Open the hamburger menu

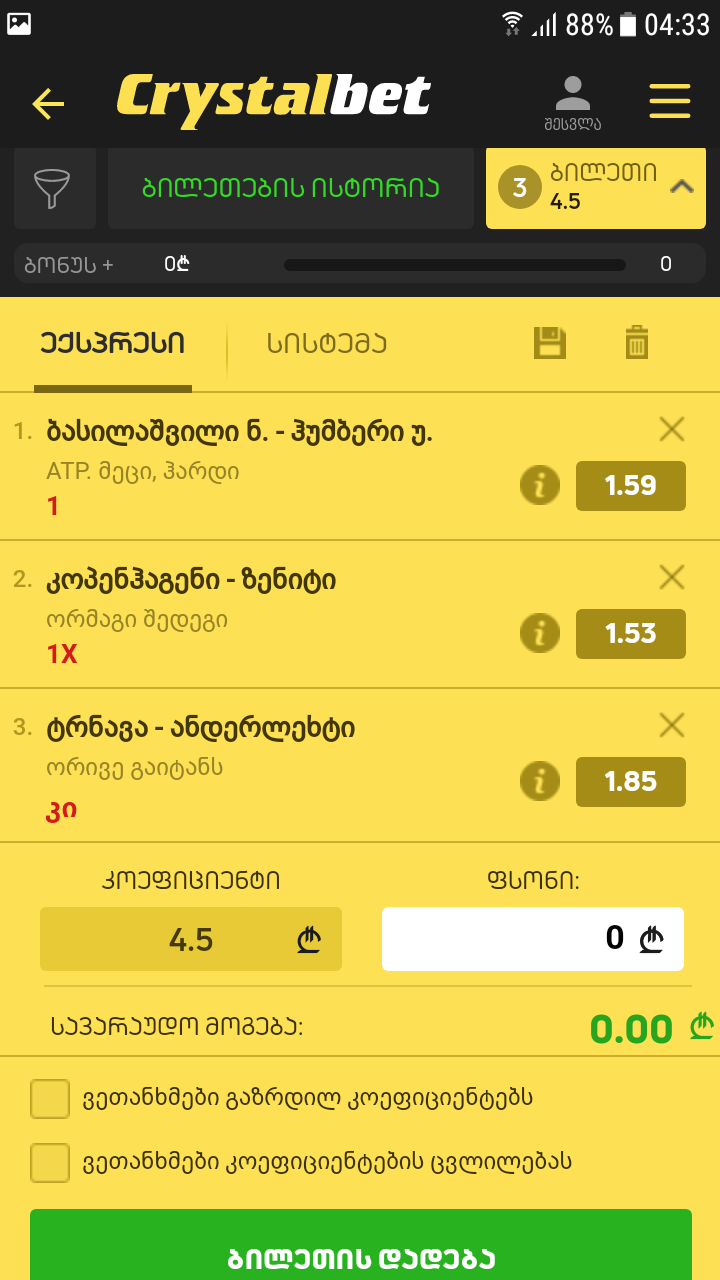click(x=669, y=101)
